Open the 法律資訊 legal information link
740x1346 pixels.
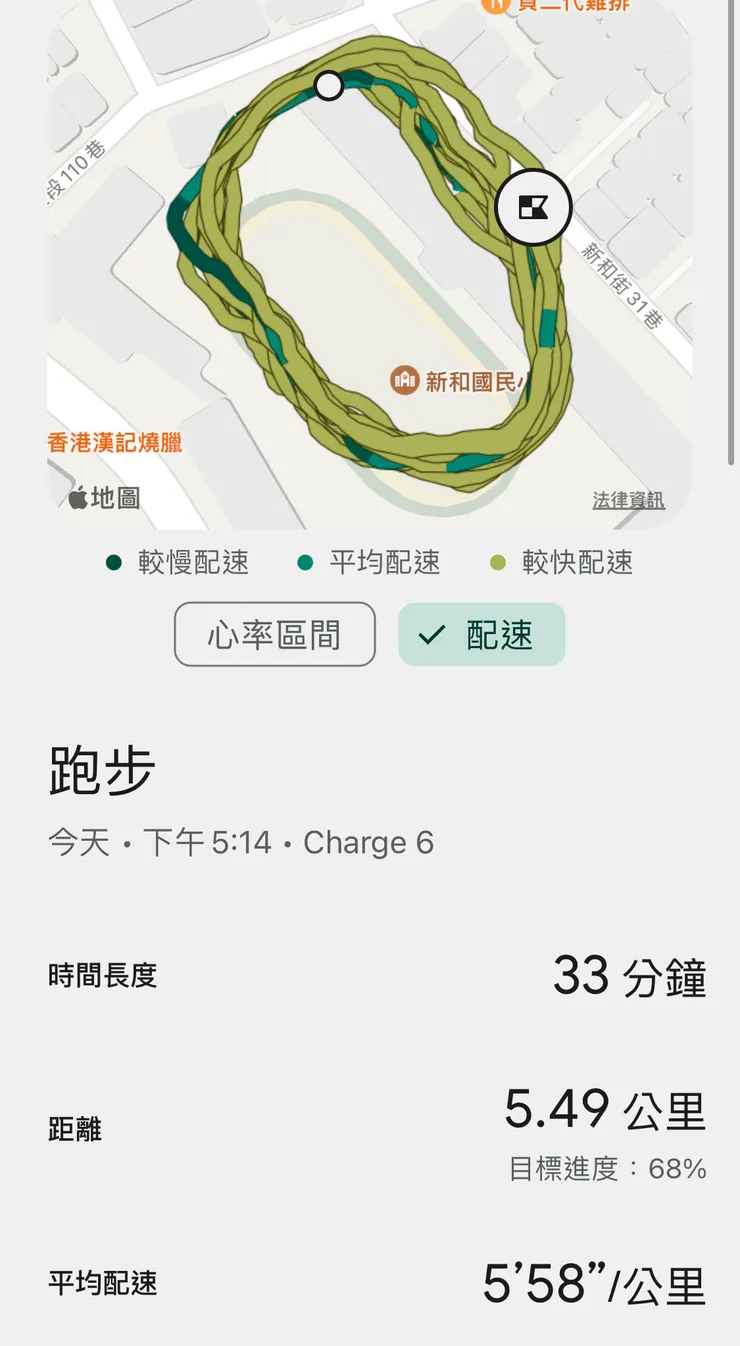coord(630,500)
